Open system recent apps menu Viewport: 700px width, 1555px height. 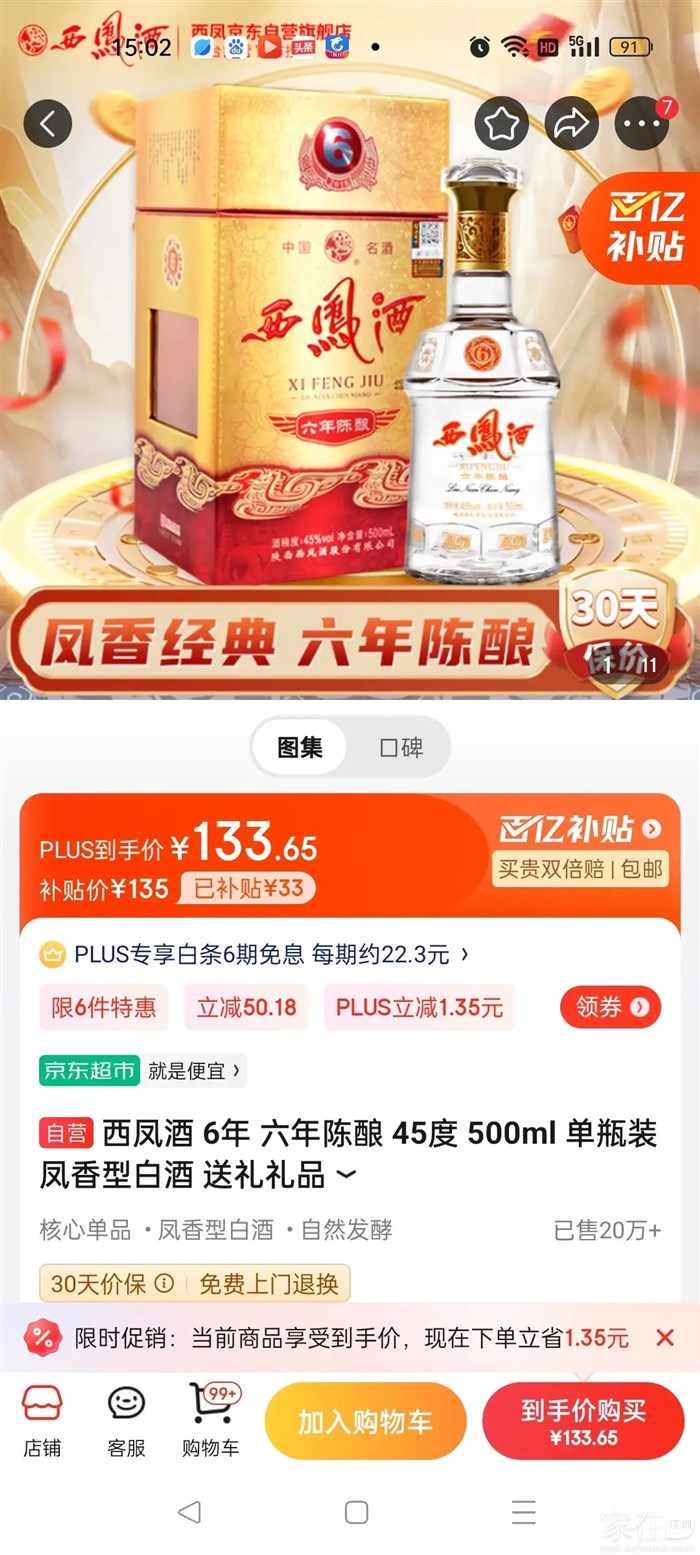click(524, 1511)
